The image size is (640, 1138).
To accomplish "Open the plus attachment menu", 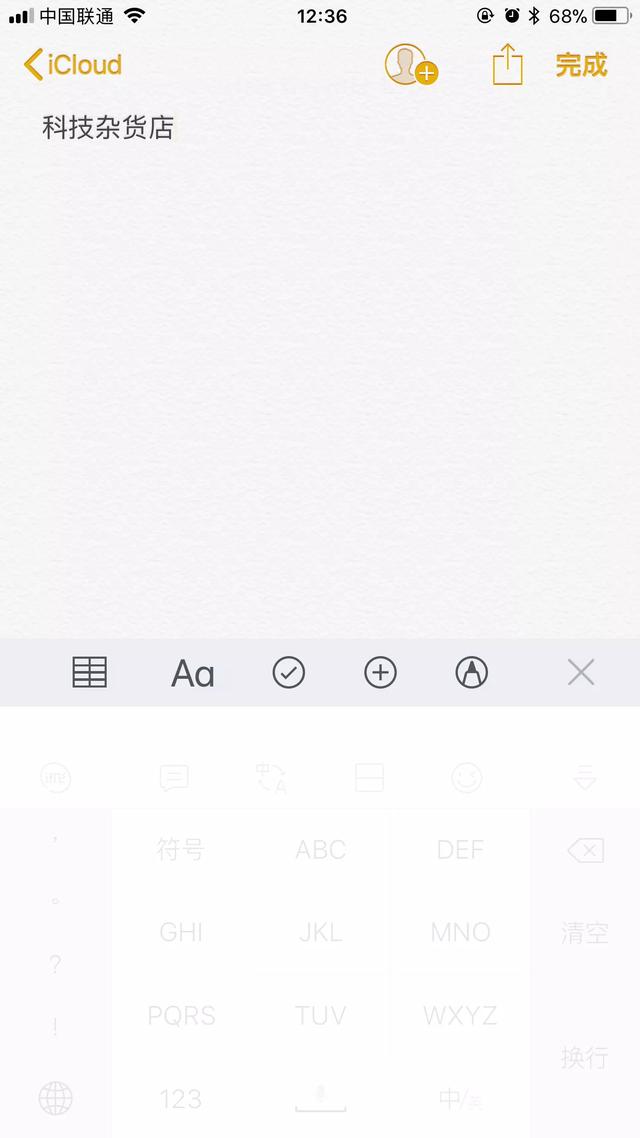I will (380, 673).
